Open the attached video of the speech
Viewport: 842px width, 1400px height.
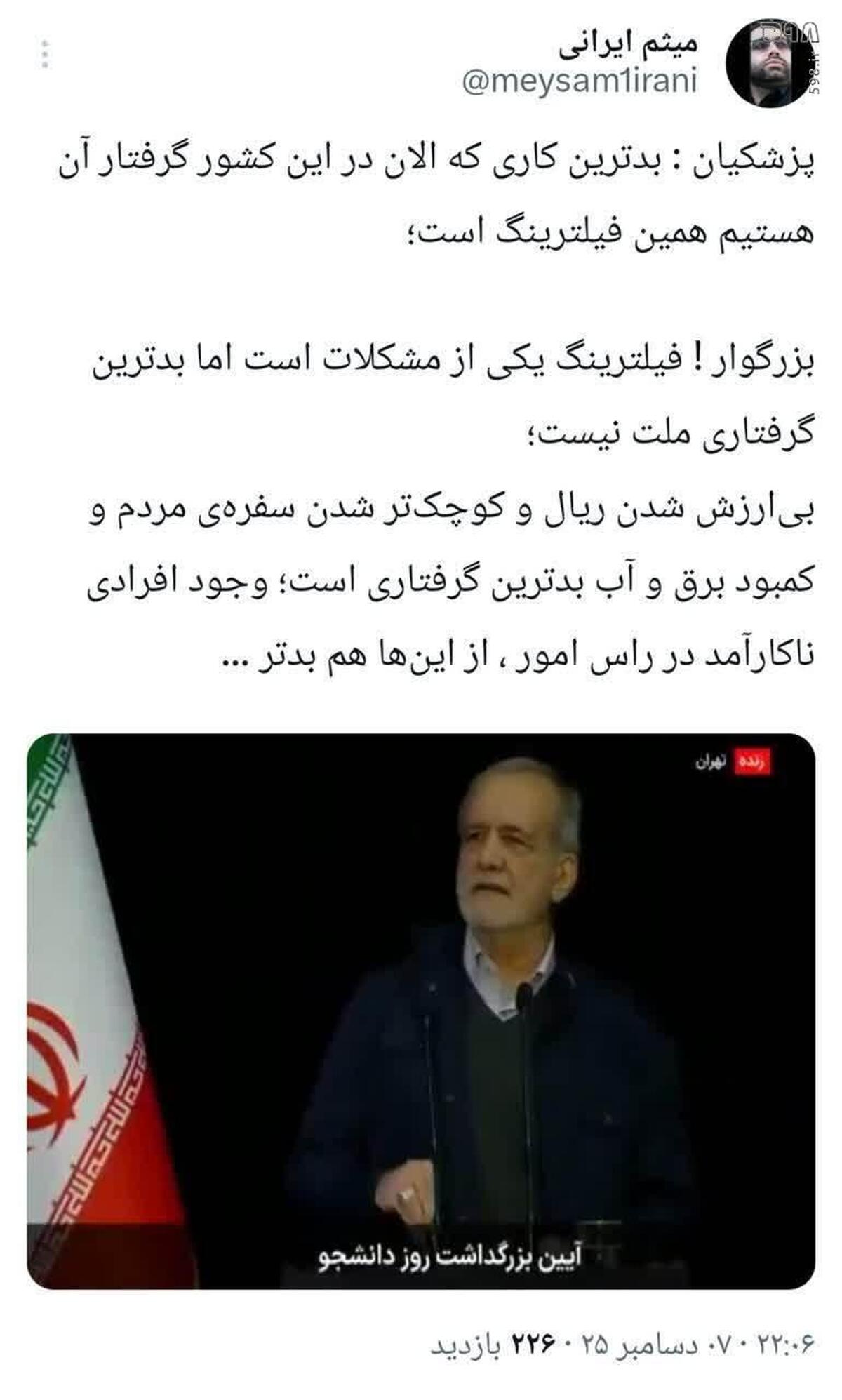421,1011
